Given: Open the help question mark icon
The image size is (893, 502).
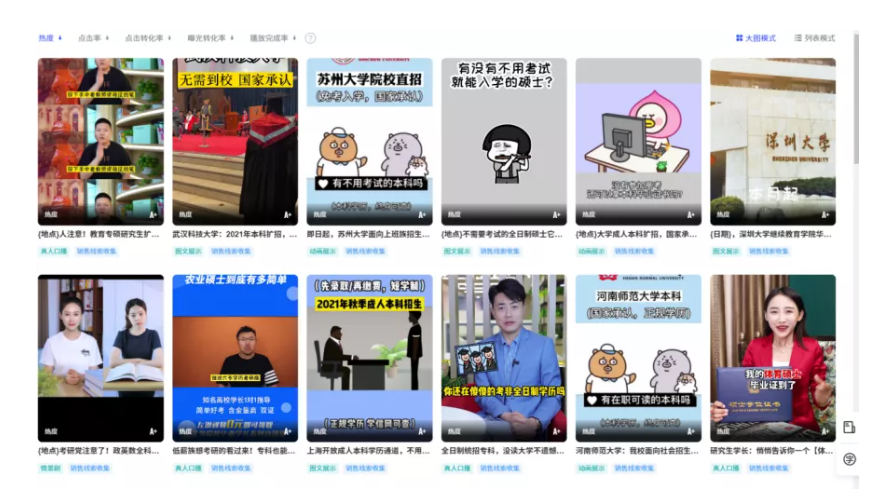Looking at the screenshot, I should tap(310, 38).
